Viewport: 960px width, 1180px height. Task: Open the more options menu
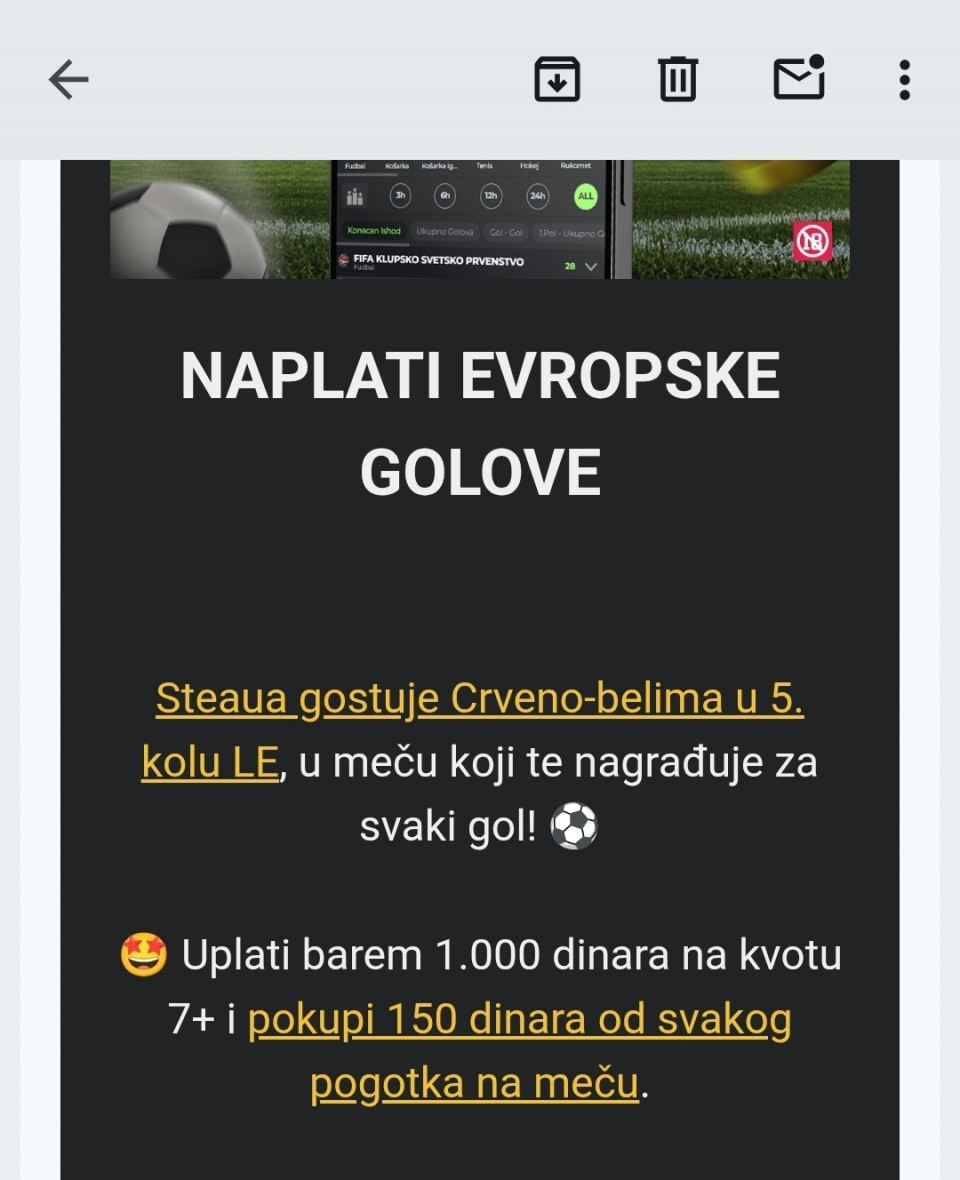pyautogui.click(x=904, y=79)
